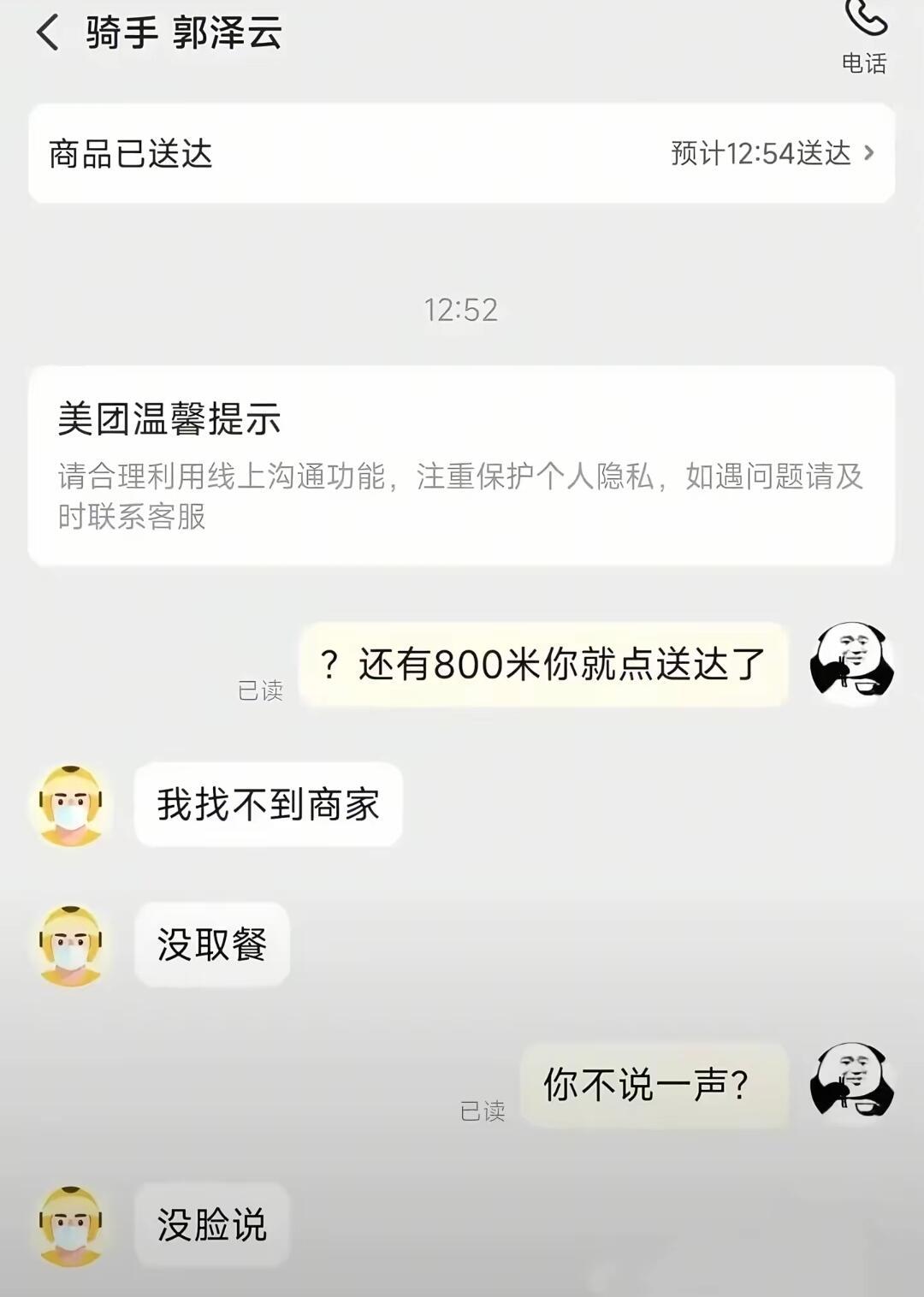924x1297 pixels.
Task: Open rider 郭泽云's avatar next to '我找不到商家'
Action: [73, 806]
